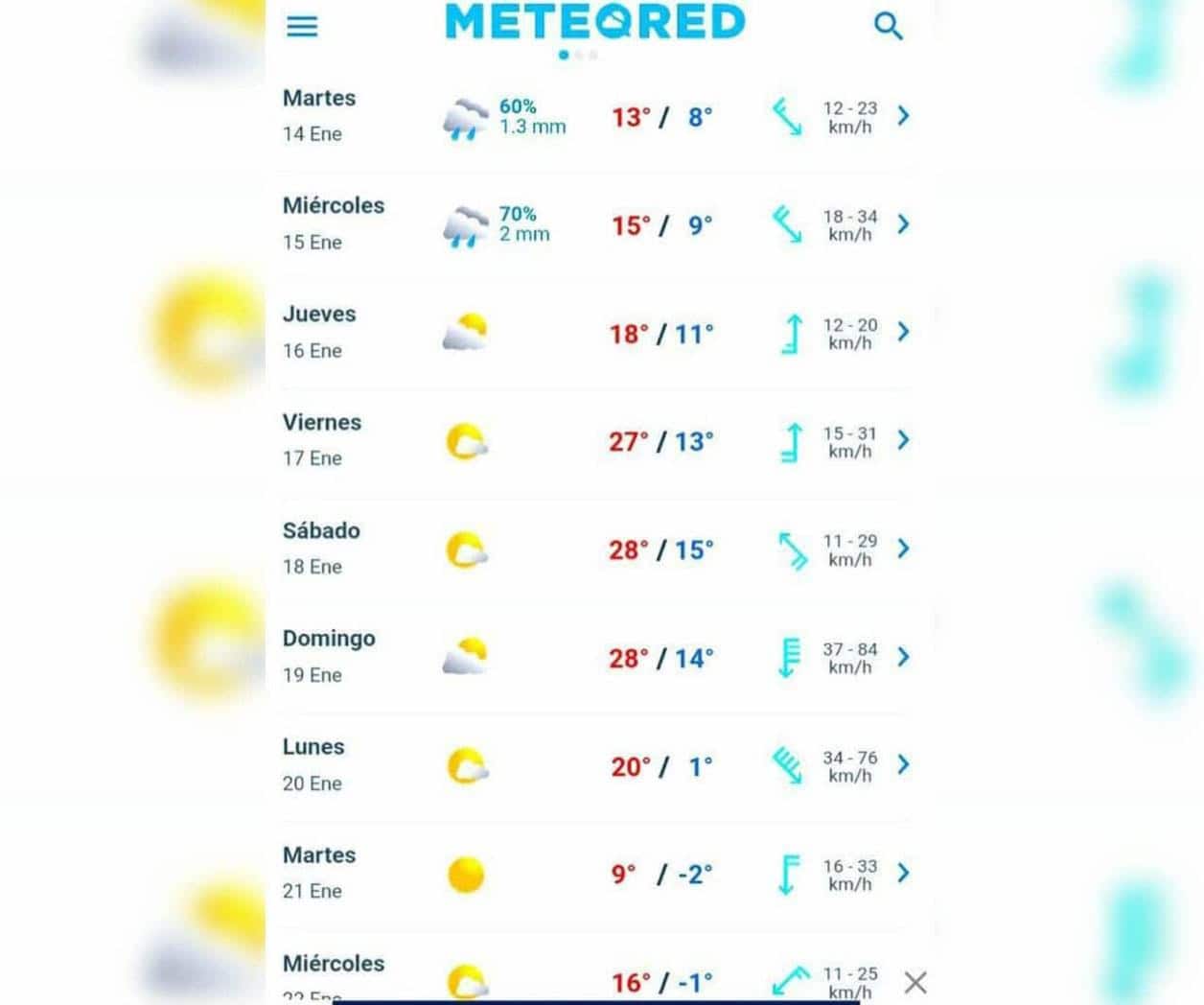1204x1005 pixels.
Task: Expand Lunes 20 Ene forecast
Action: click(902, 765)
